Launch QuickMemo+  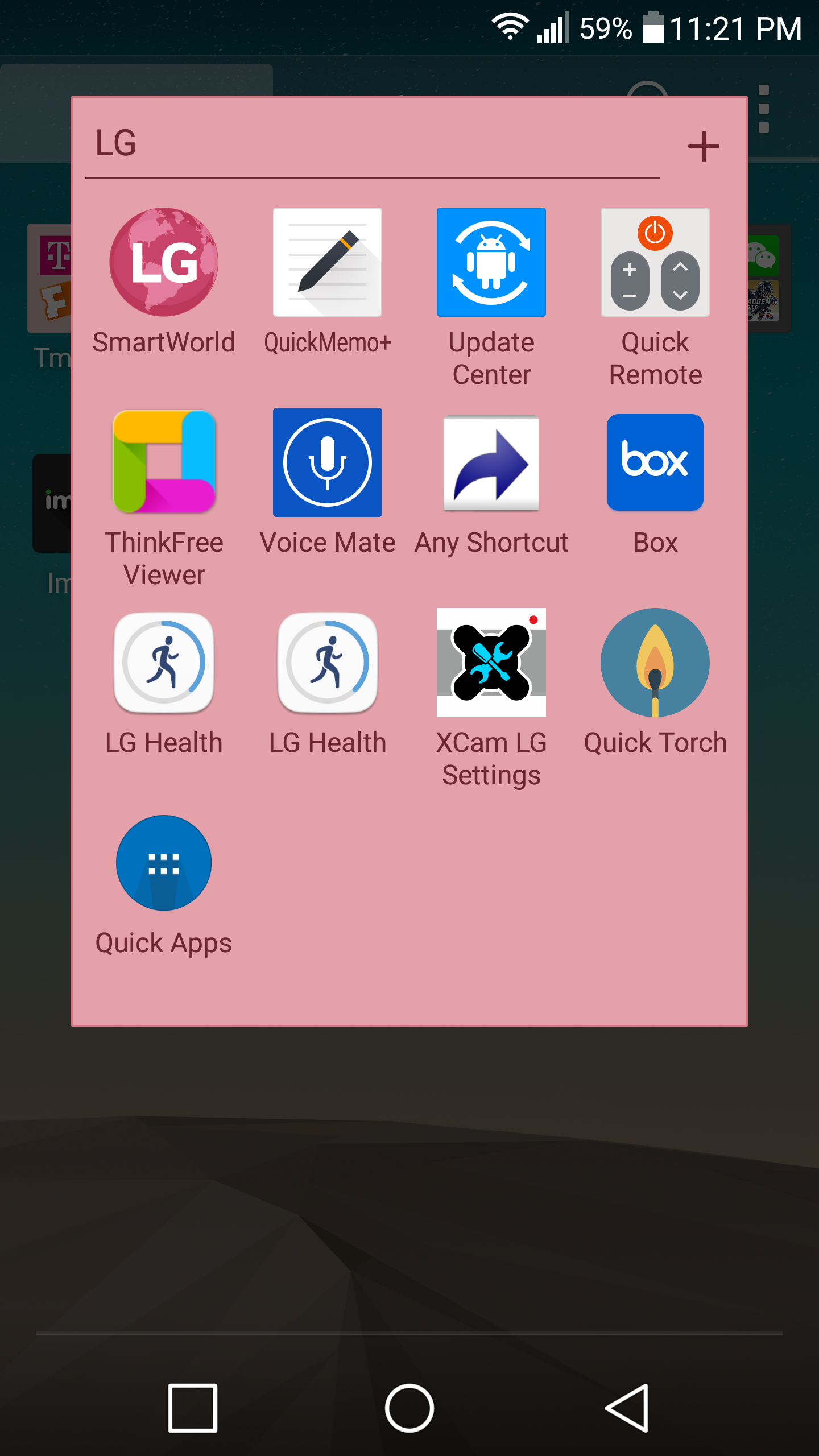(328, 262)
